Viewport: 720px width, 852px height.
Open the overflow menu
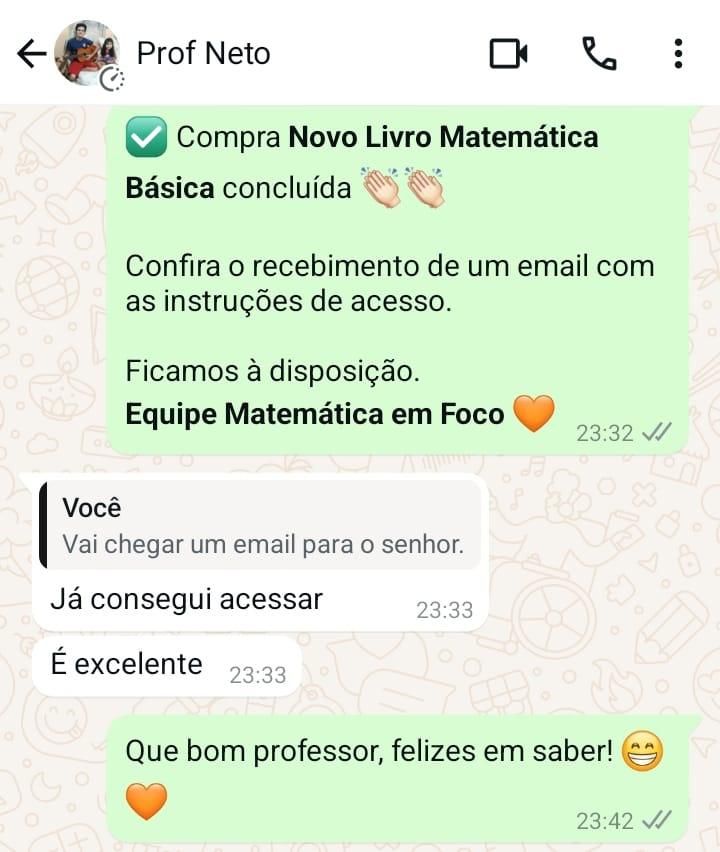pyautogui.click(x=678, y=54)
